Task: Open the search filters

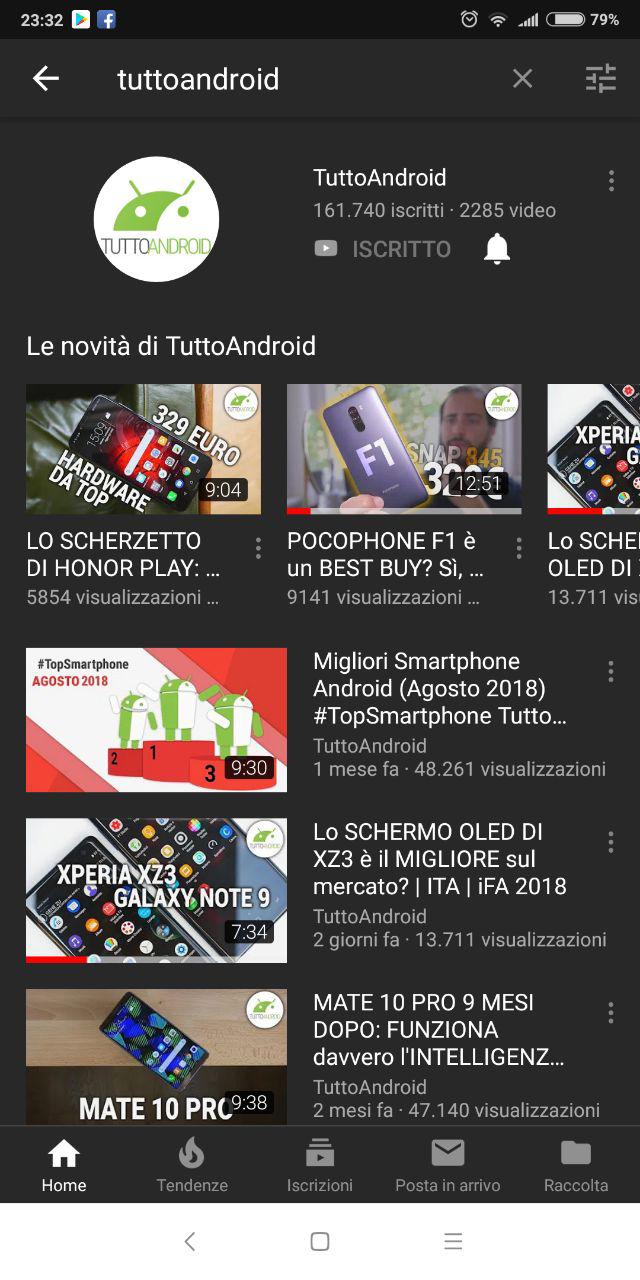Action: [600, 79]
